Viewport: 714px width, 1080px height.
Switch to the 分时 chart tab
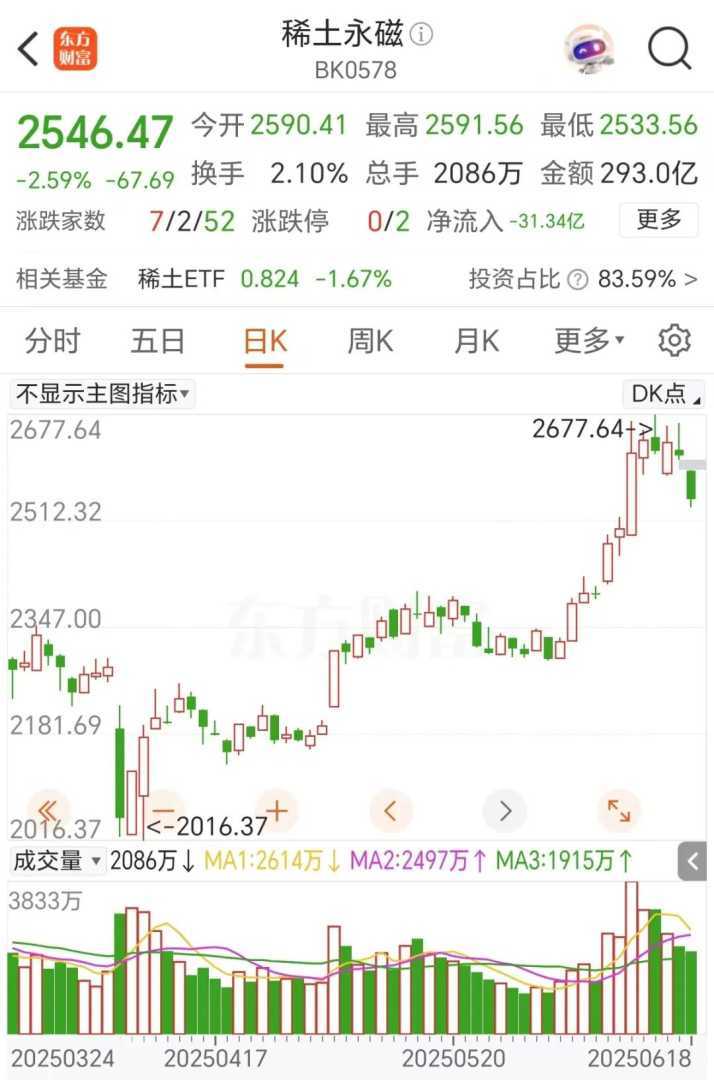point(52,341)
